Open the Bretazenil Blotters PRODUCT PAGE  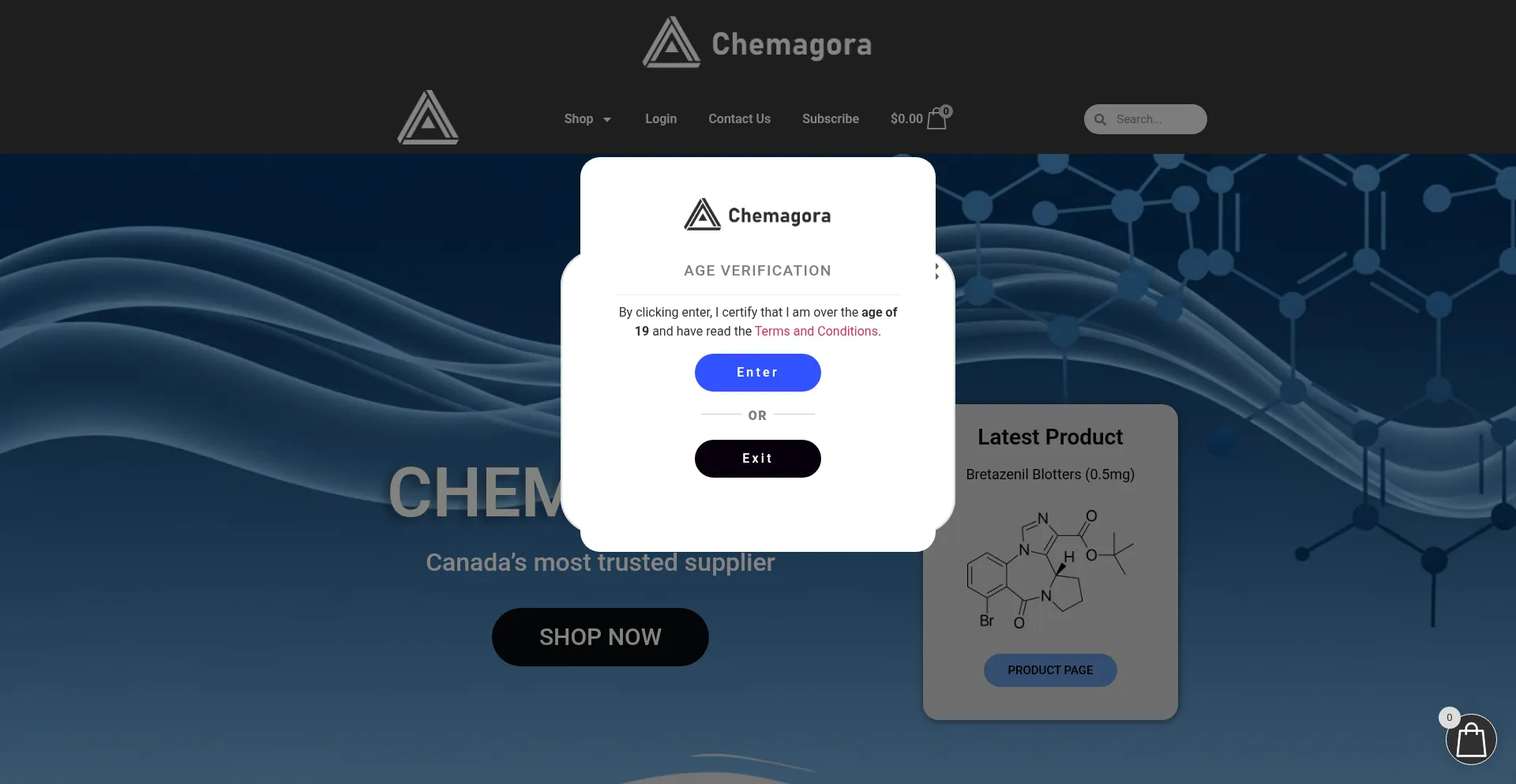[x=1049, y=670]
